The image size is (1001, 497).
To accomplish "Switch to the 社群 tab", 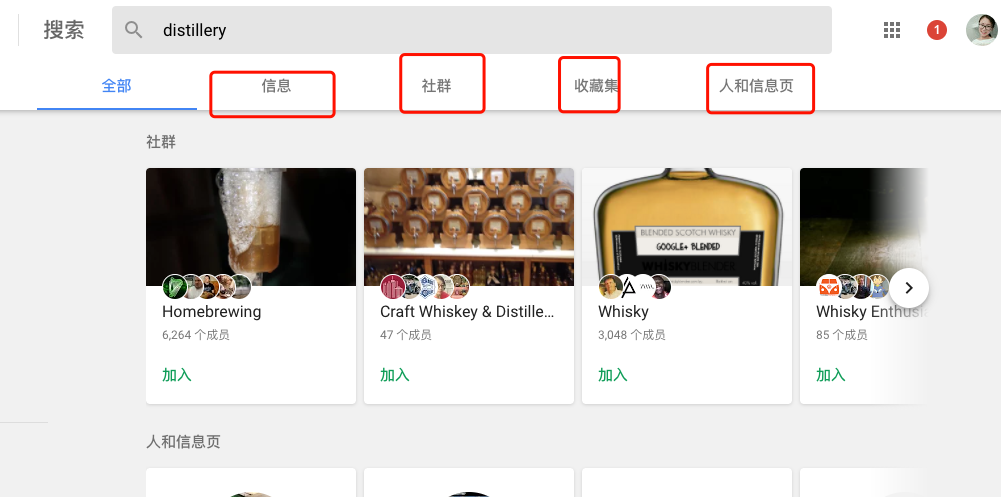I will (436, 86).
